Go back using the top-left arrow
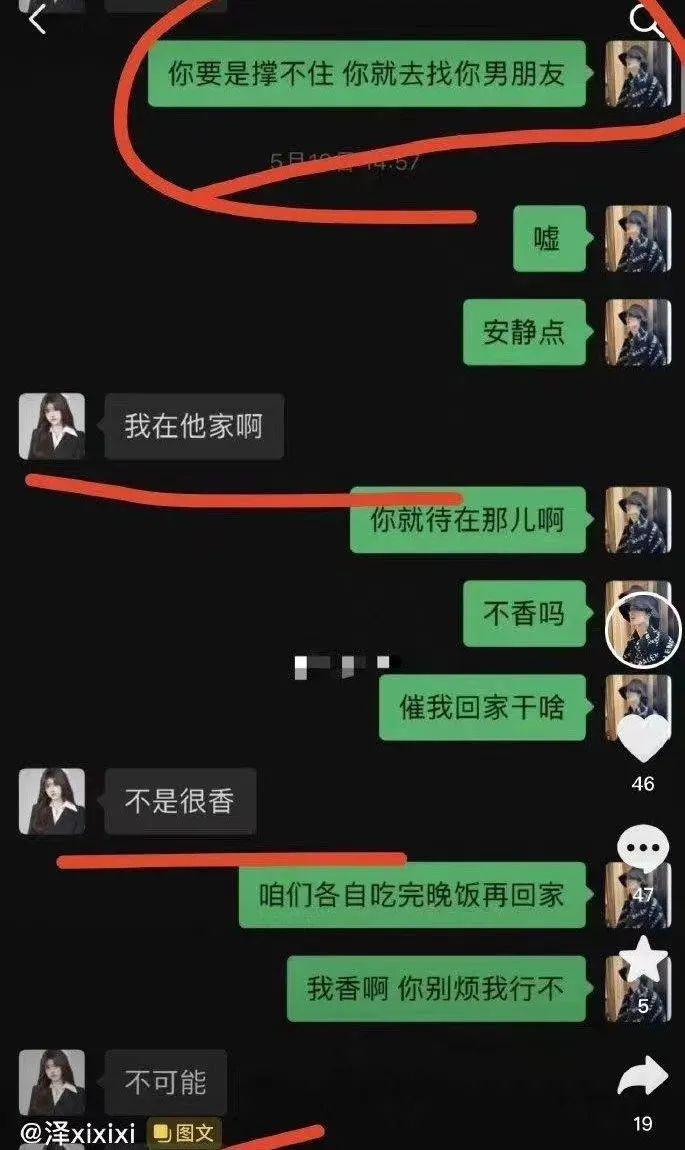Image resolution: width=685 pixels, height=1150 pixels. (37, 18)
